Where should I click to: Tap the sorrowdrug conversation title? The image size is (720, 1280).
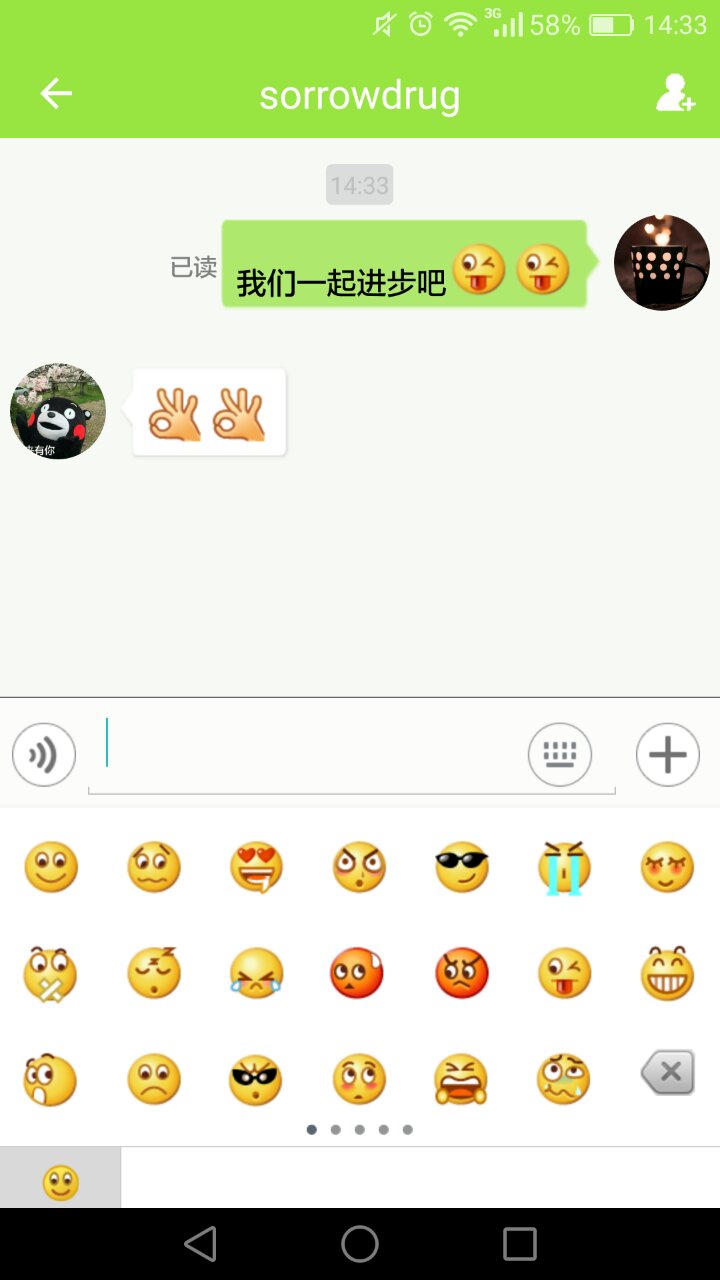point(360,95)
